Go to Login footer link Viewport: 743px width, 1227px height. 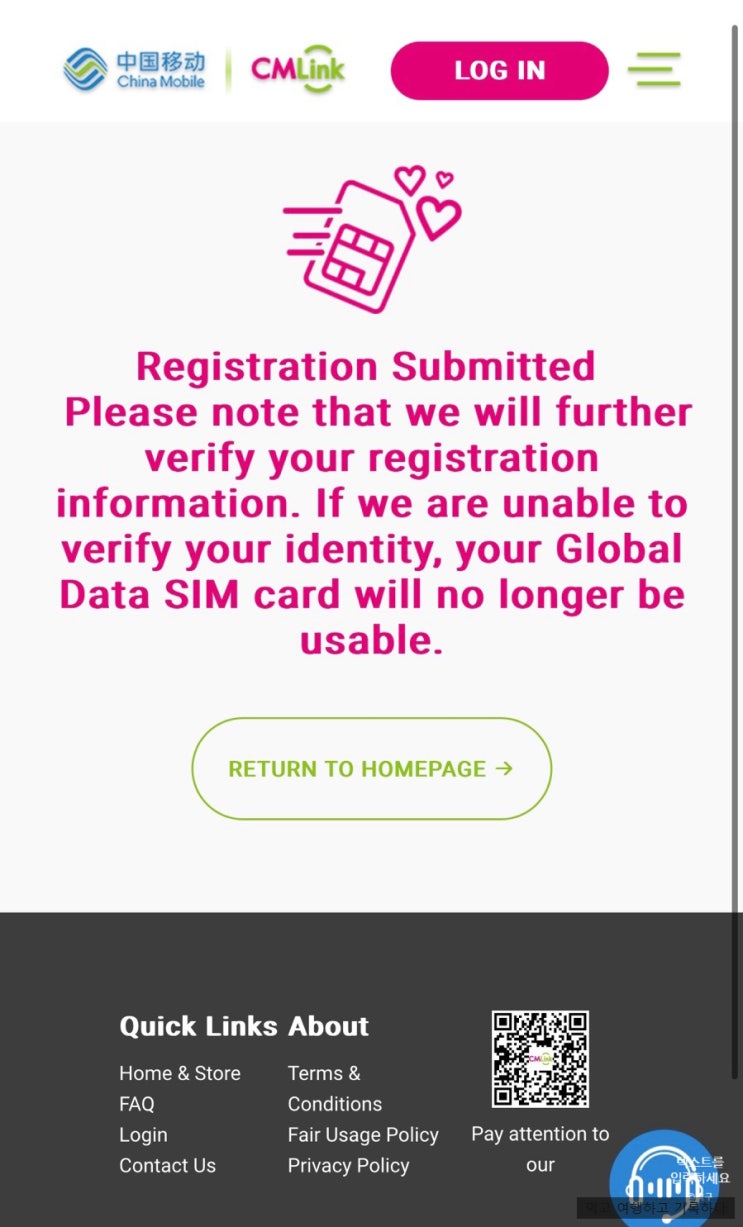pyautogui.click(x=143, y=1135)
